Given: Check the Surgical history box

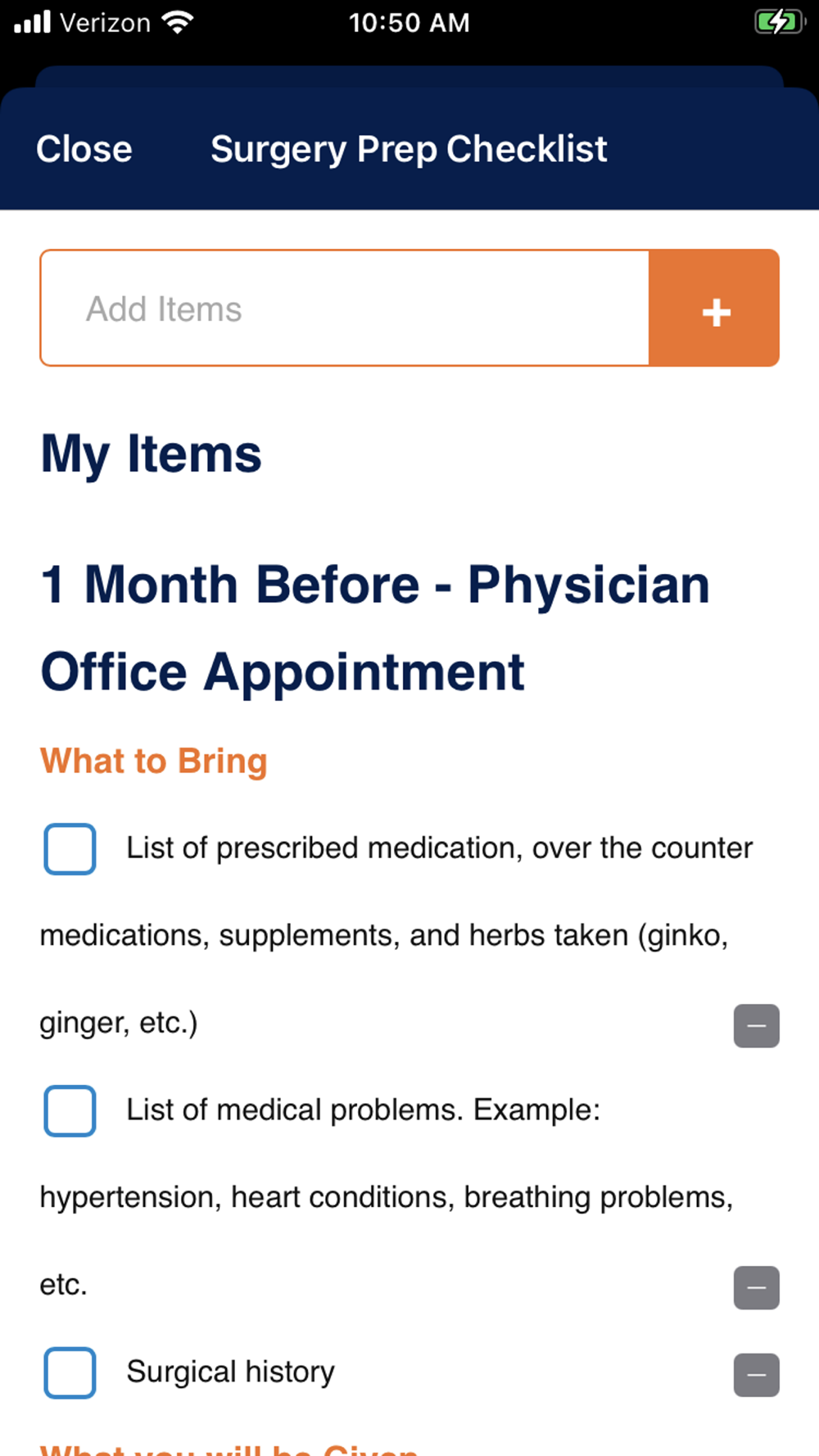Looking at the screenshot, I should click(70, 1372).
